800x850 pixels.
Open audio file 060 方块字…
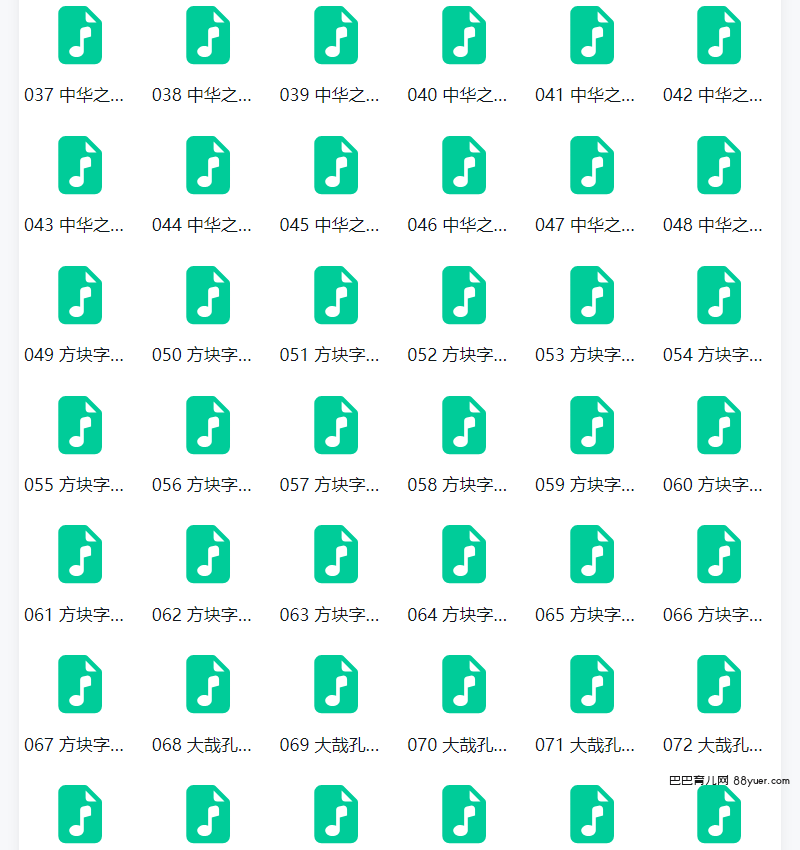click(x=719, y=425)
